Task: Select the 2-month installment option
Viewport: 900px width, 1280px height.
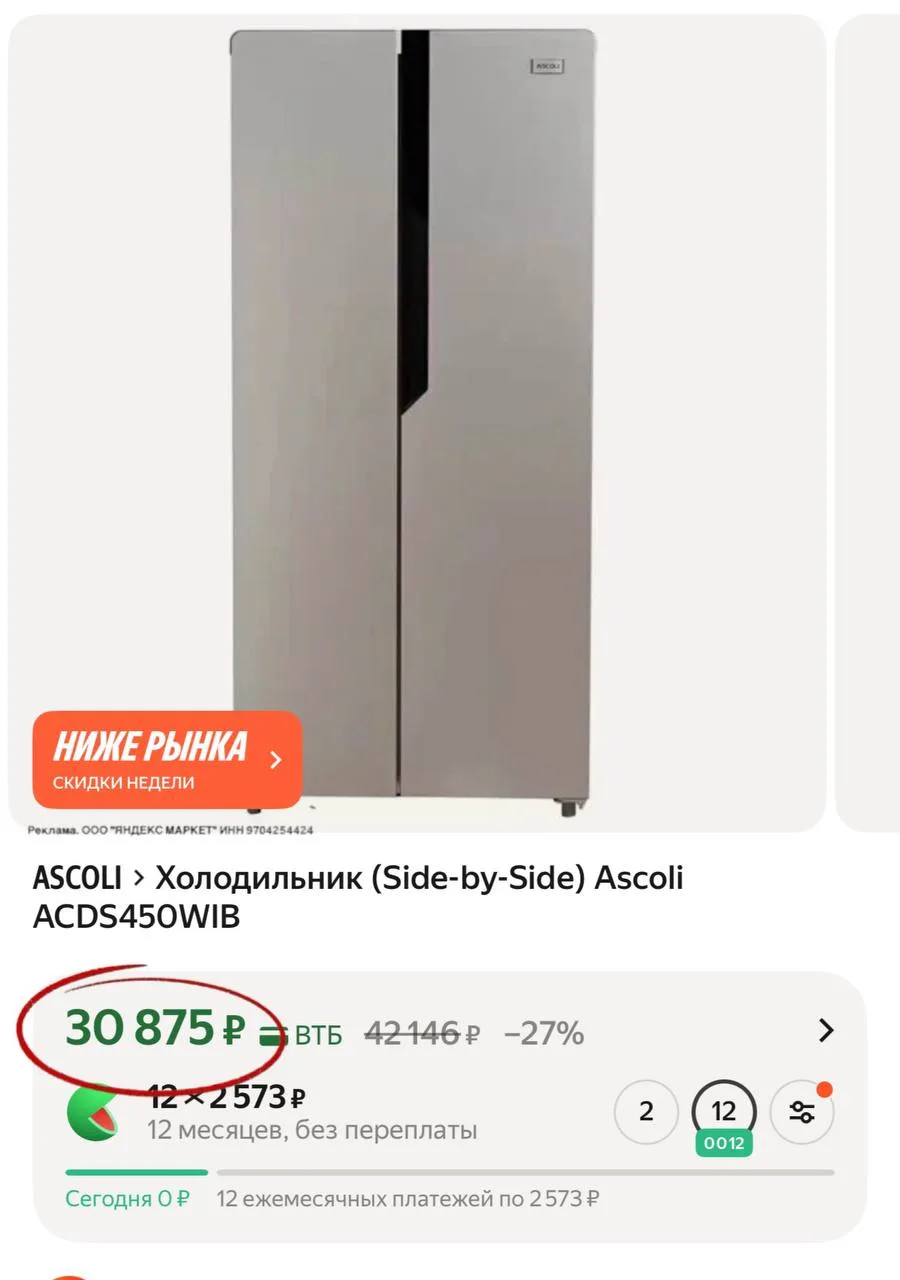Action: tap(646, 1111)
